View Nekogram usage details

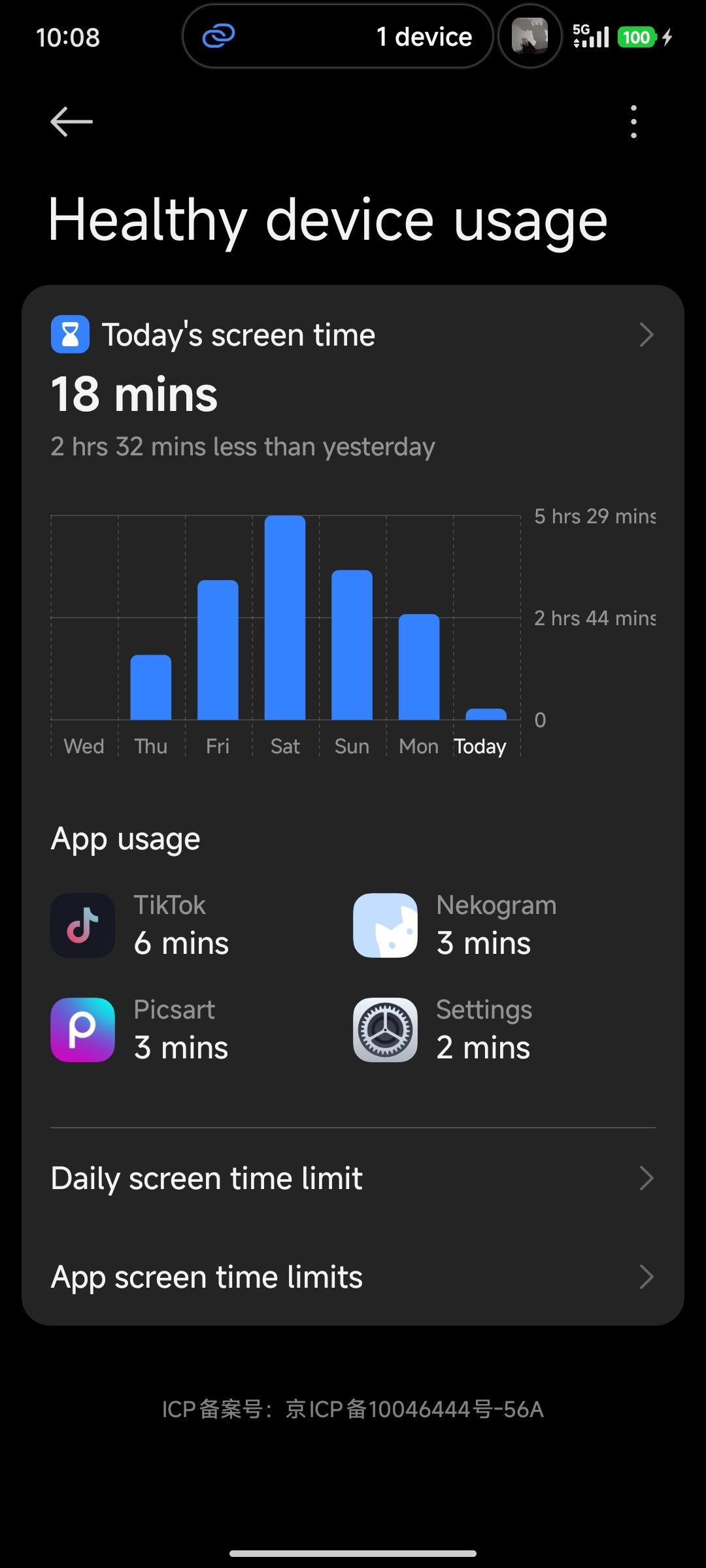point(454,925)
